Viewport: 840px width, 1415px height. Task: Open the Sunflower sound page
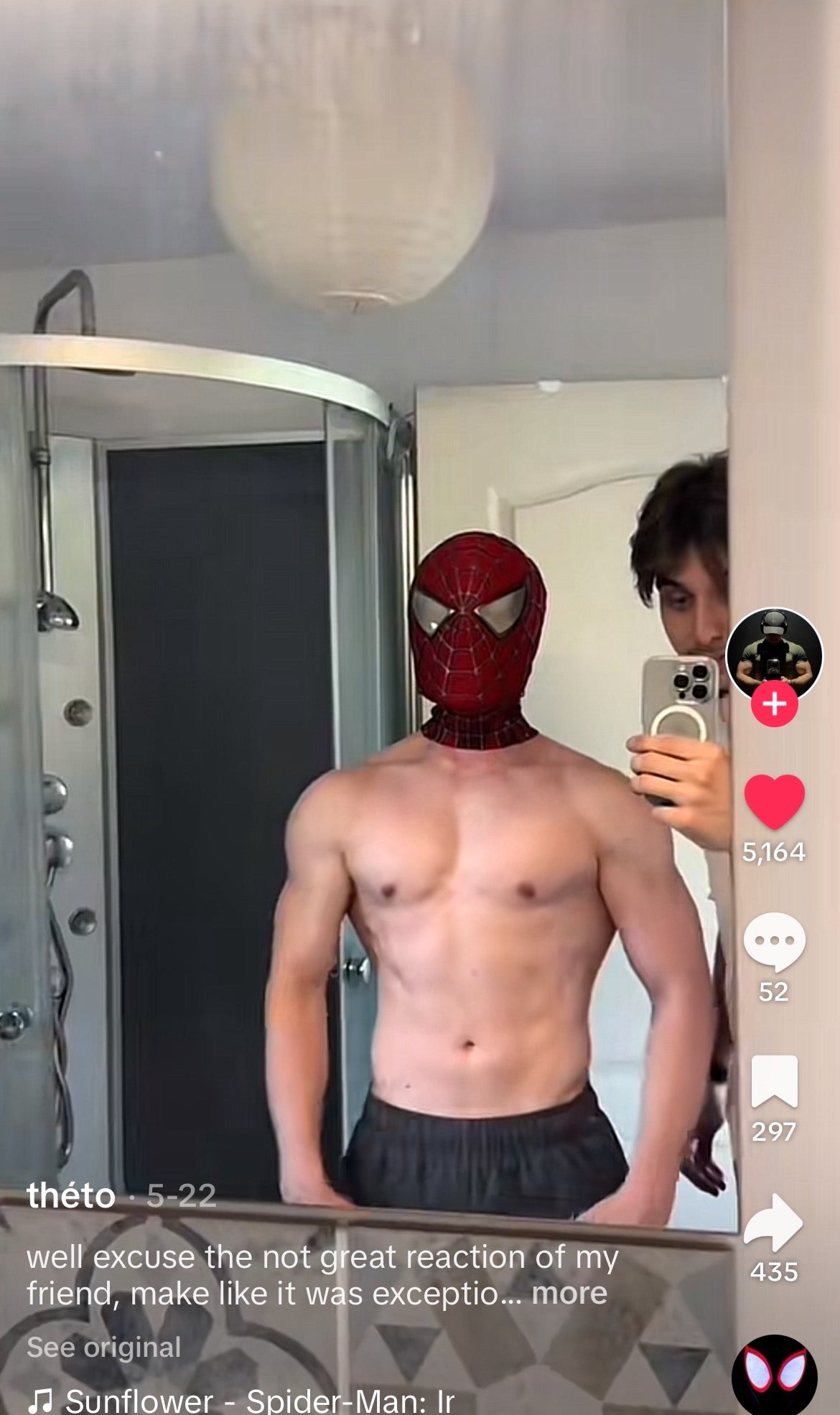tap(258, 1400)
